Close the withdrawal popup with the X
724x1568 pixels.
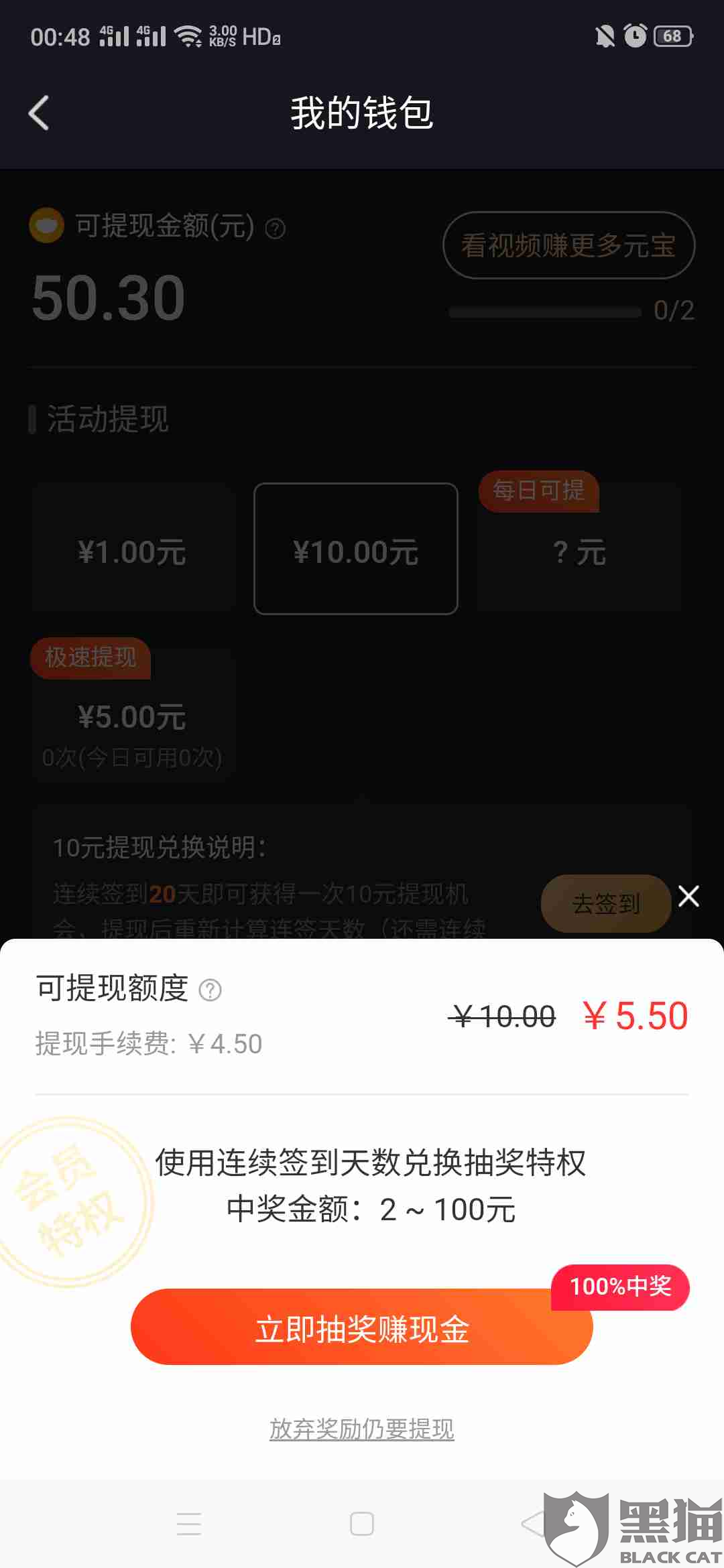tap(688, 896)
